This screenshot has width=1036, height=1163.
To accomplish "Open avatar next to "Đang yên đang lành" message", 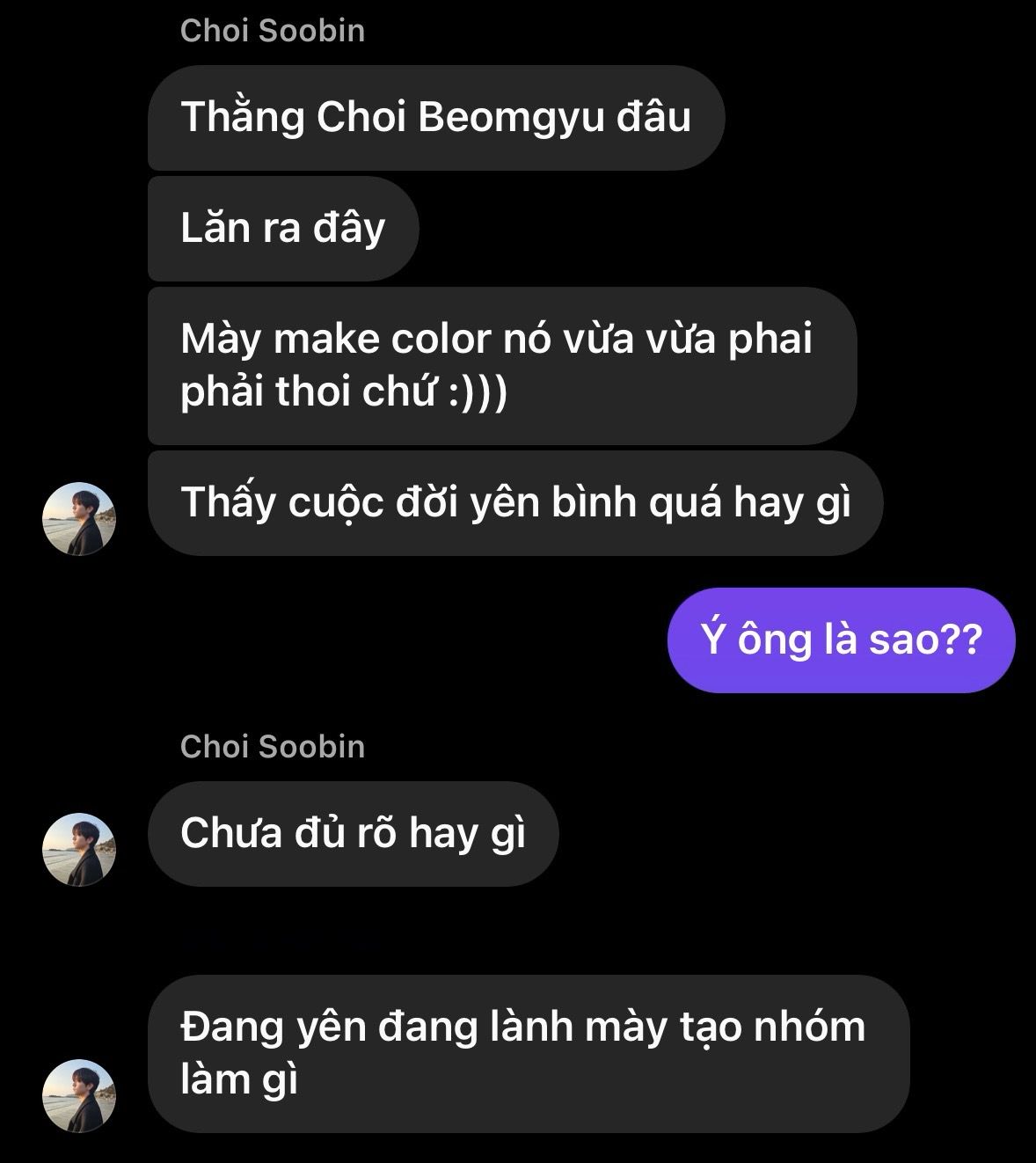I will pyautogui.click(x=79, y=1095).
